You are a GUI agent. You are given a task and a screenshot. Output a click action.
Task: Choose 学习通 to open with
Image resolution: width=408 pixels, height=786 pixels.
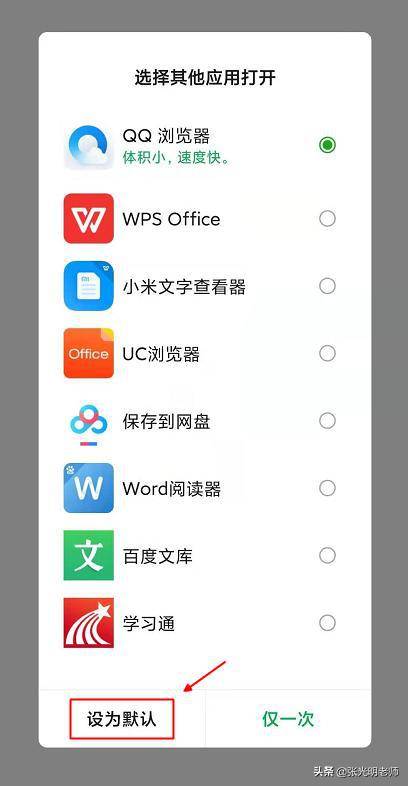(205, 623)
